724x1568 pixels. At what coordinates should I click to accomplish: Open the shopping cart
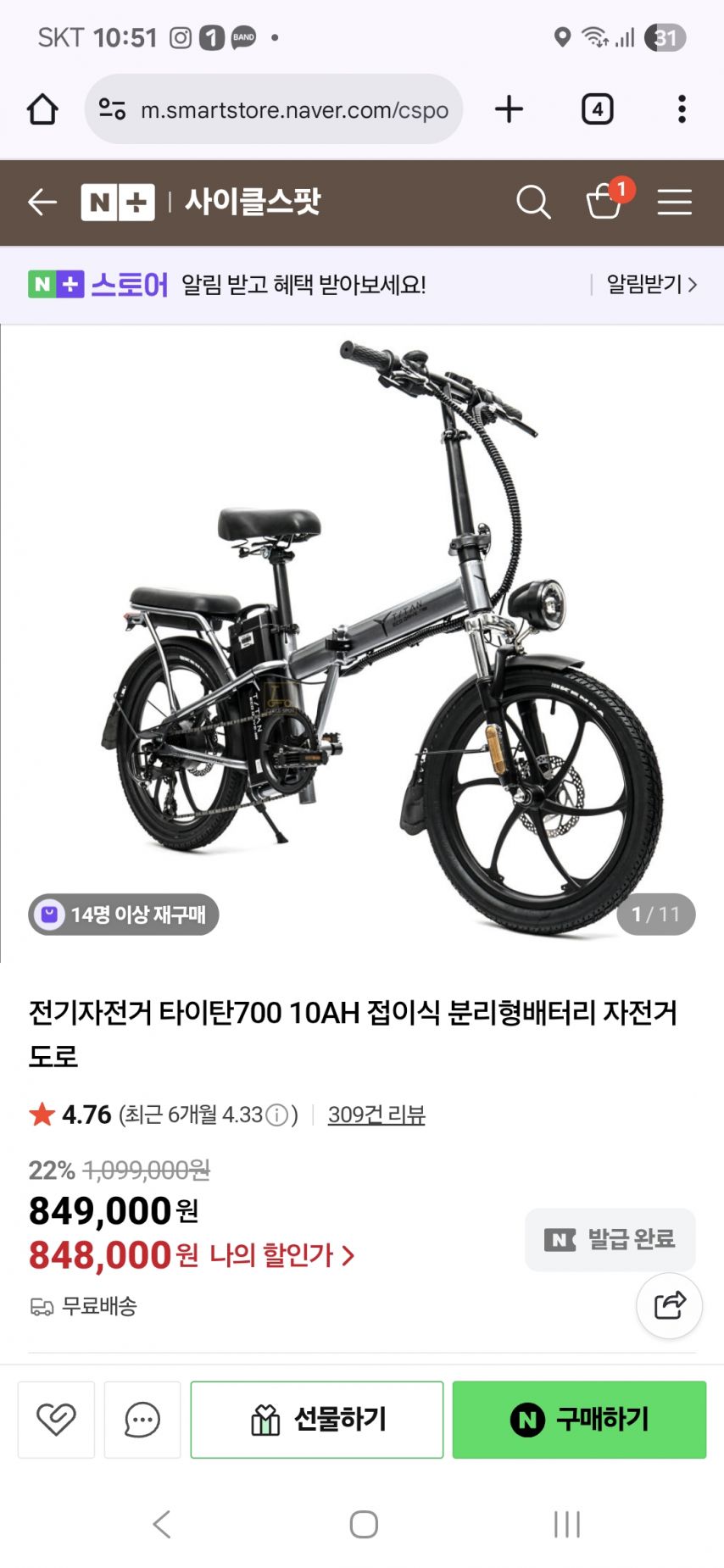click(x=604, y=202)
